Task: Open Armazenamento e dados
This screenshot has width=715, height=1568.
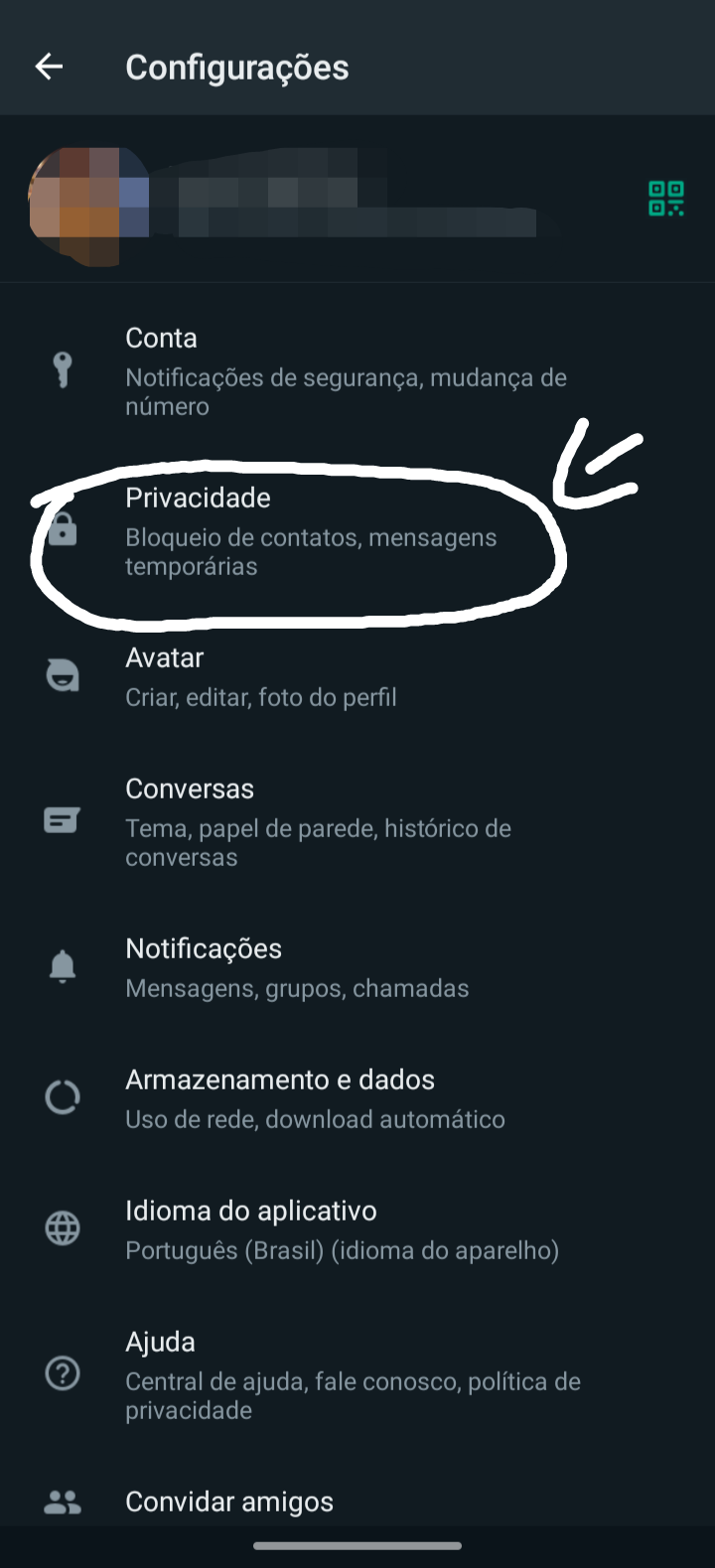Action: pyautogui.click(x=357, y=1099)
